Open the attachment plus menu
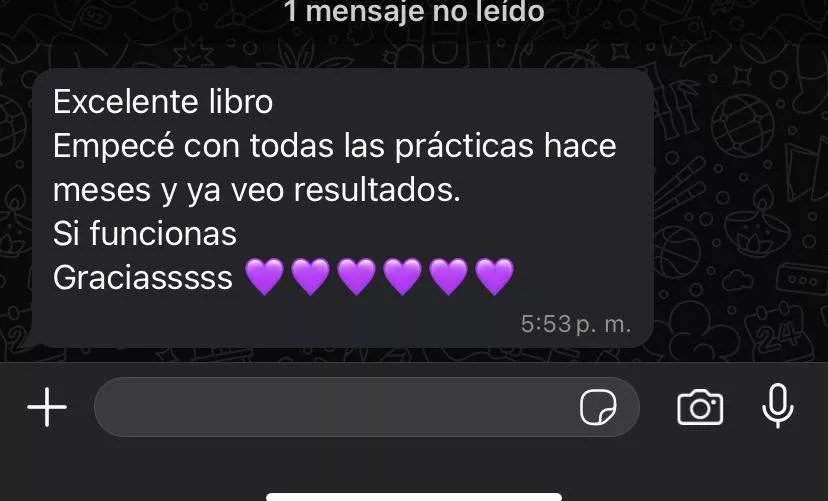Viewport: 828px width, 501px height. click(x=46, y=408)
